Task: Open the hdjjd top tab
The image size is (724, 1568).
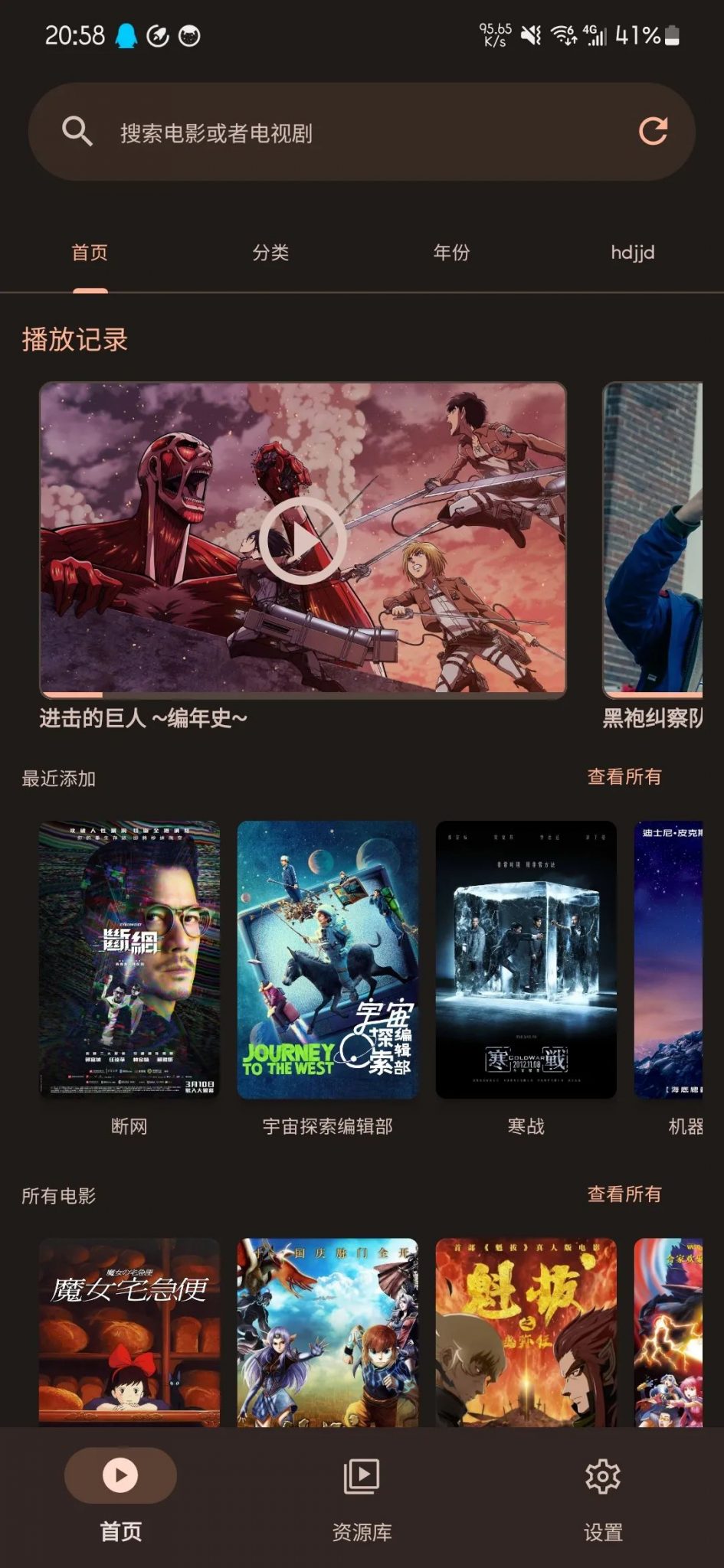Action: click(x=632, y=253)
